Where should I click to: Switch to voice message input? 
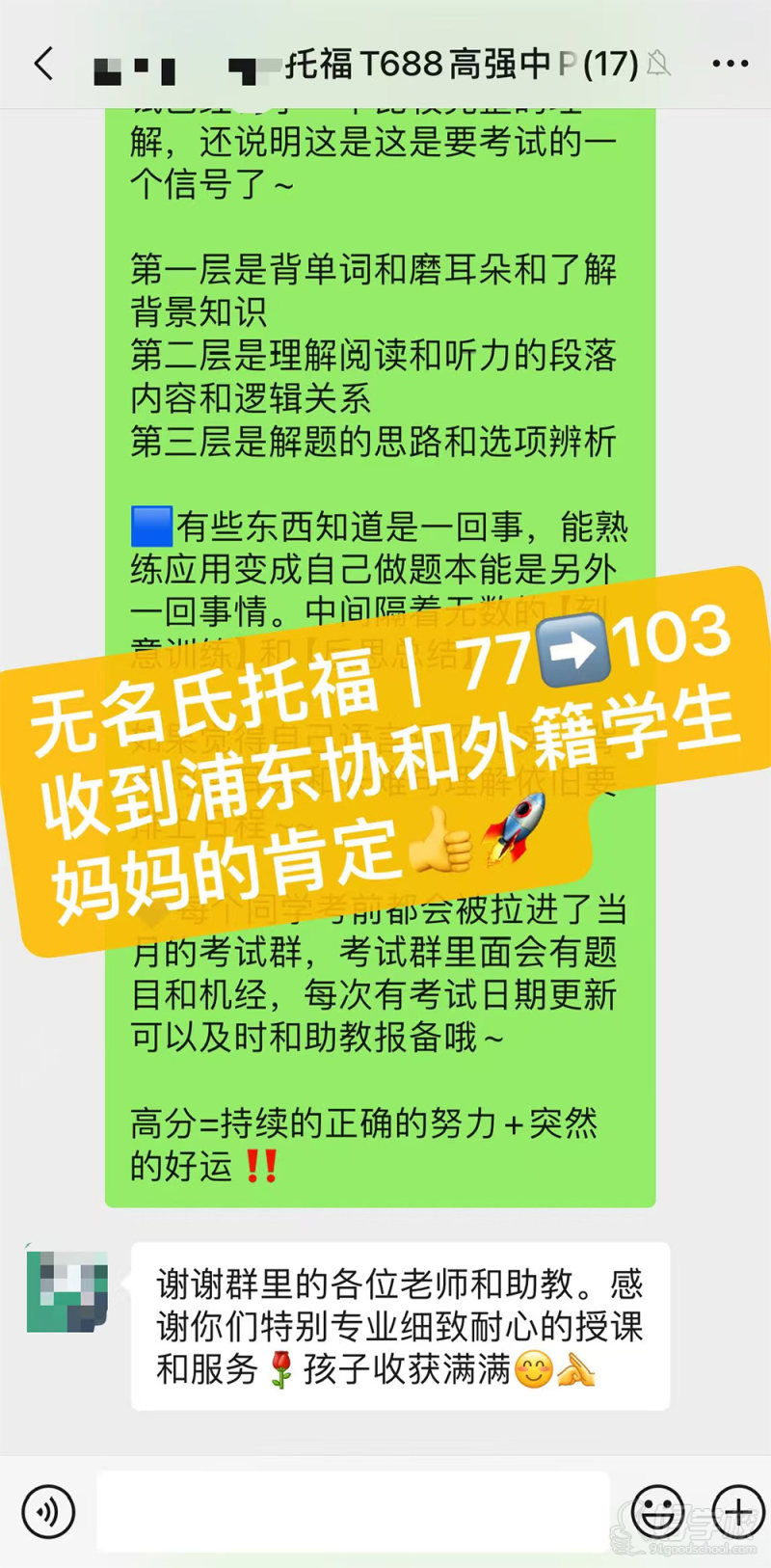[x=48, y=1511]
